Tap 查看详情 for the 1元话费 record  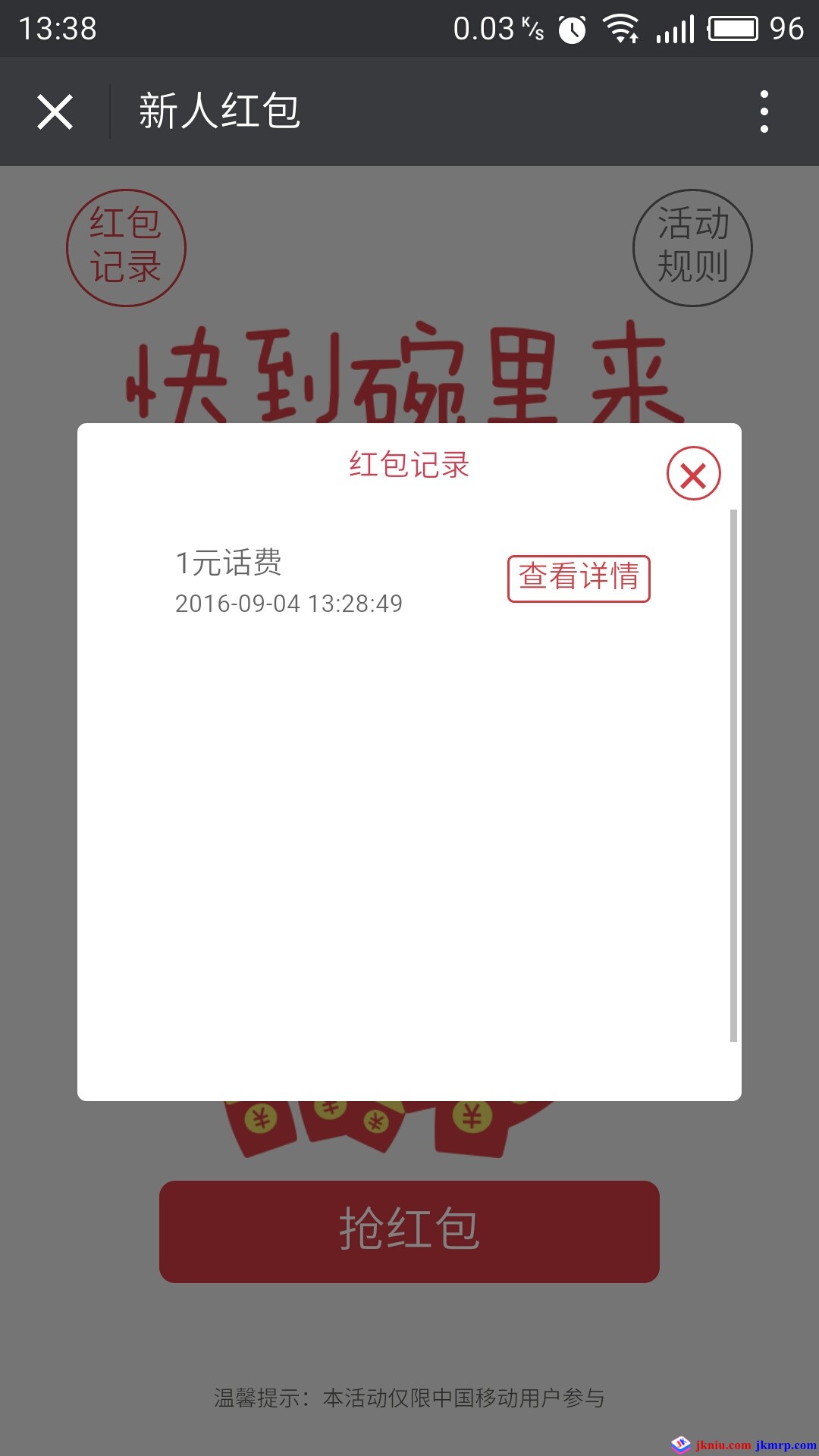579,578
